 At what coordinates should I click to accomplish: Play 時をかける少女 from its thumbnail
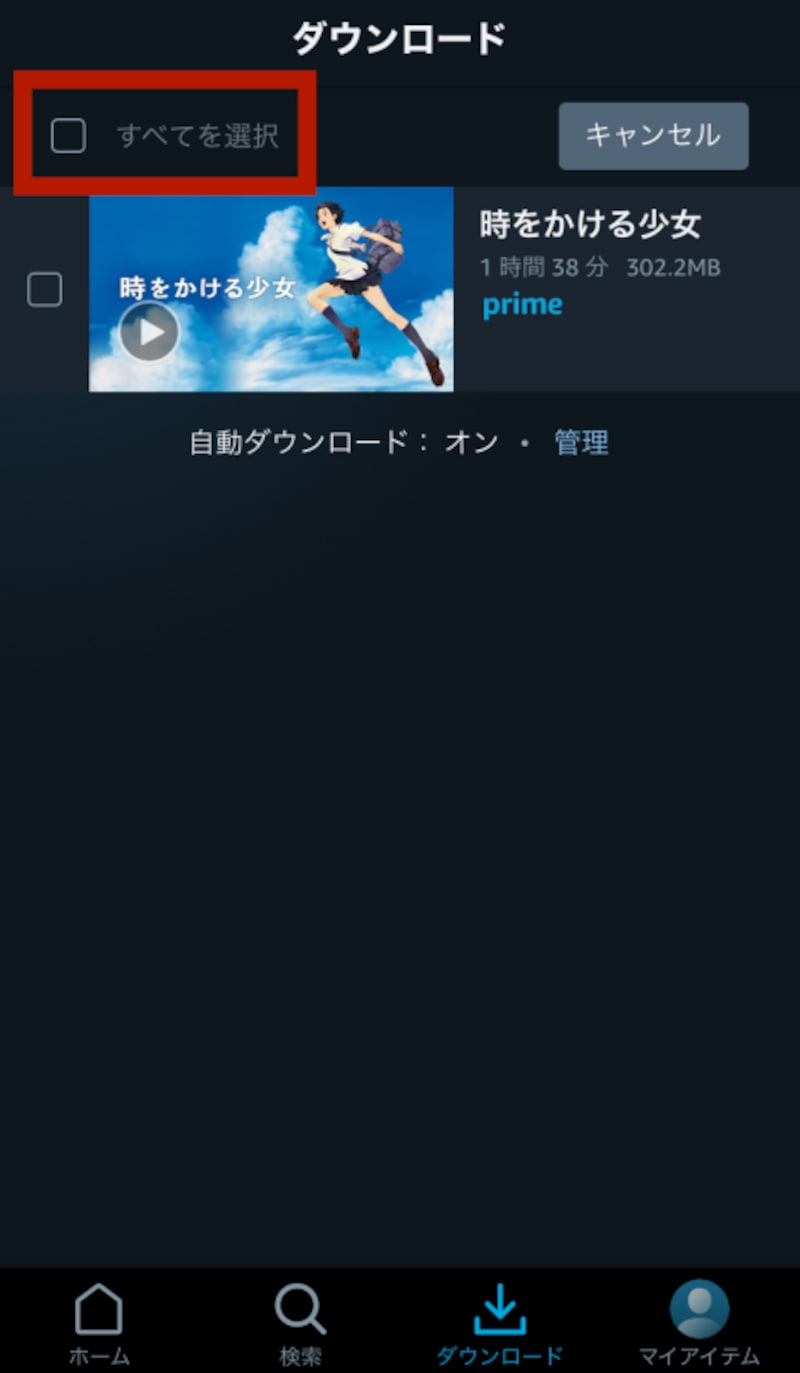150,331
